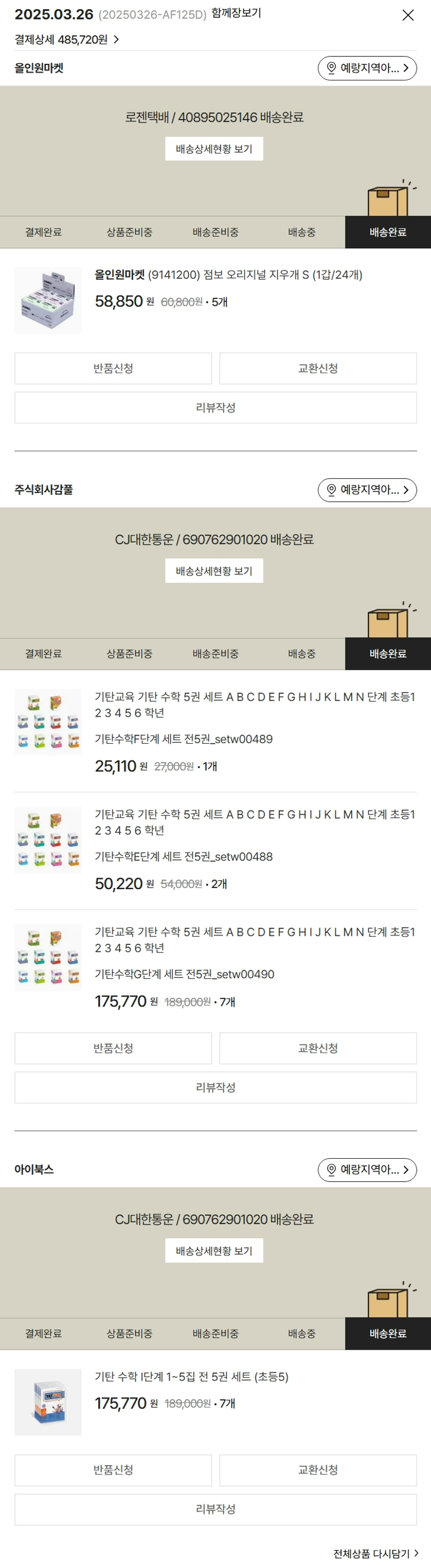Open payment details 485,720원

tap(67, 40)
